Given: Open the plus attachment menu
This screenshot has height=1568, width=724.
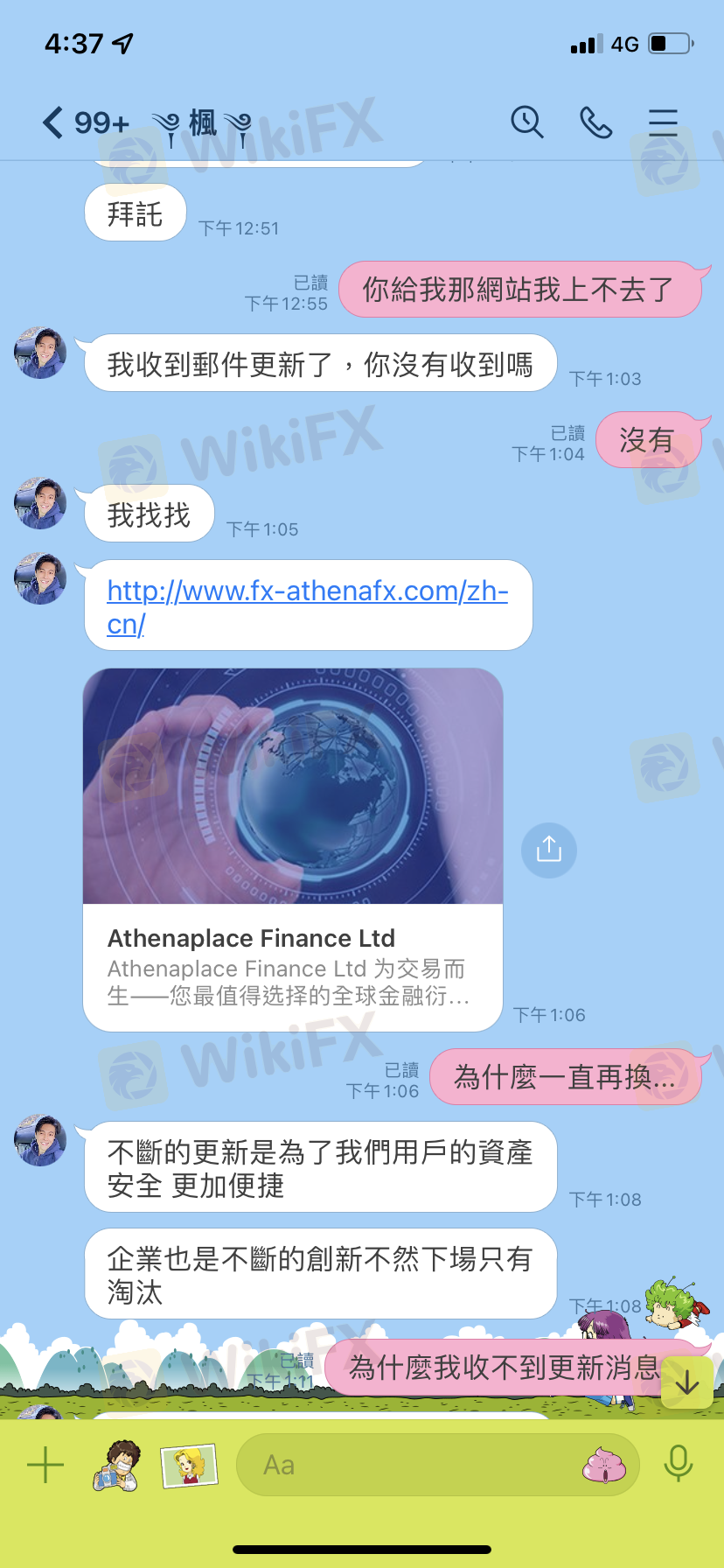Looking at the screenshot, I should click(x=45, y=1465).
